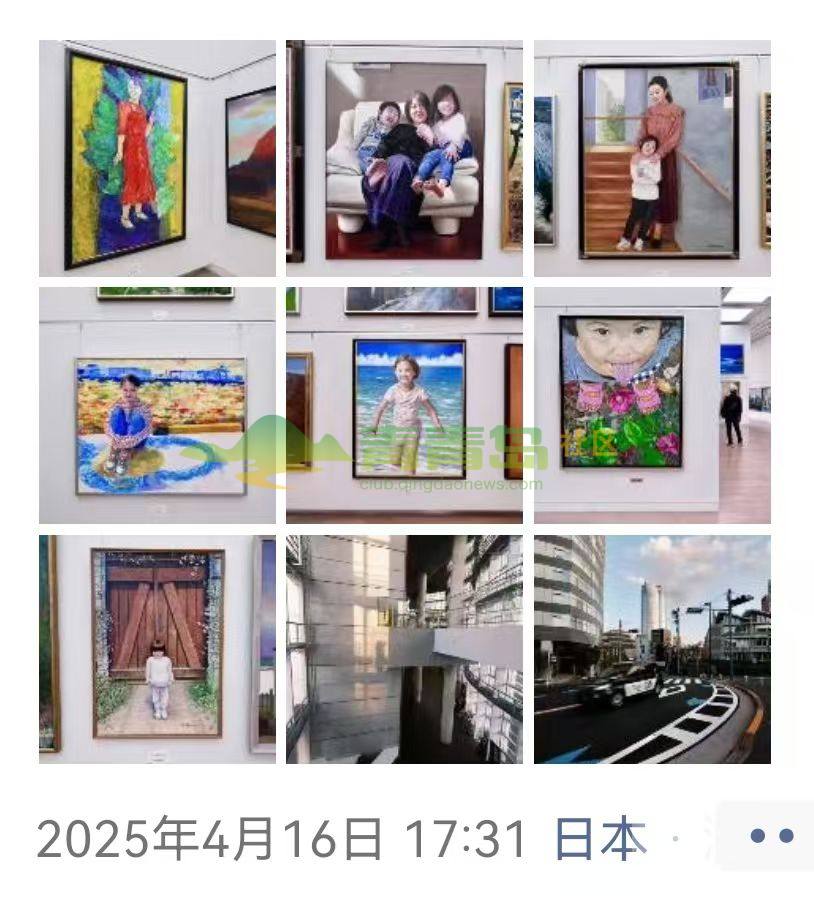The height and width of the screenshot is (904, 814).
Task: Open the photo of child sitting in flower field
Action: click(157, 405)
